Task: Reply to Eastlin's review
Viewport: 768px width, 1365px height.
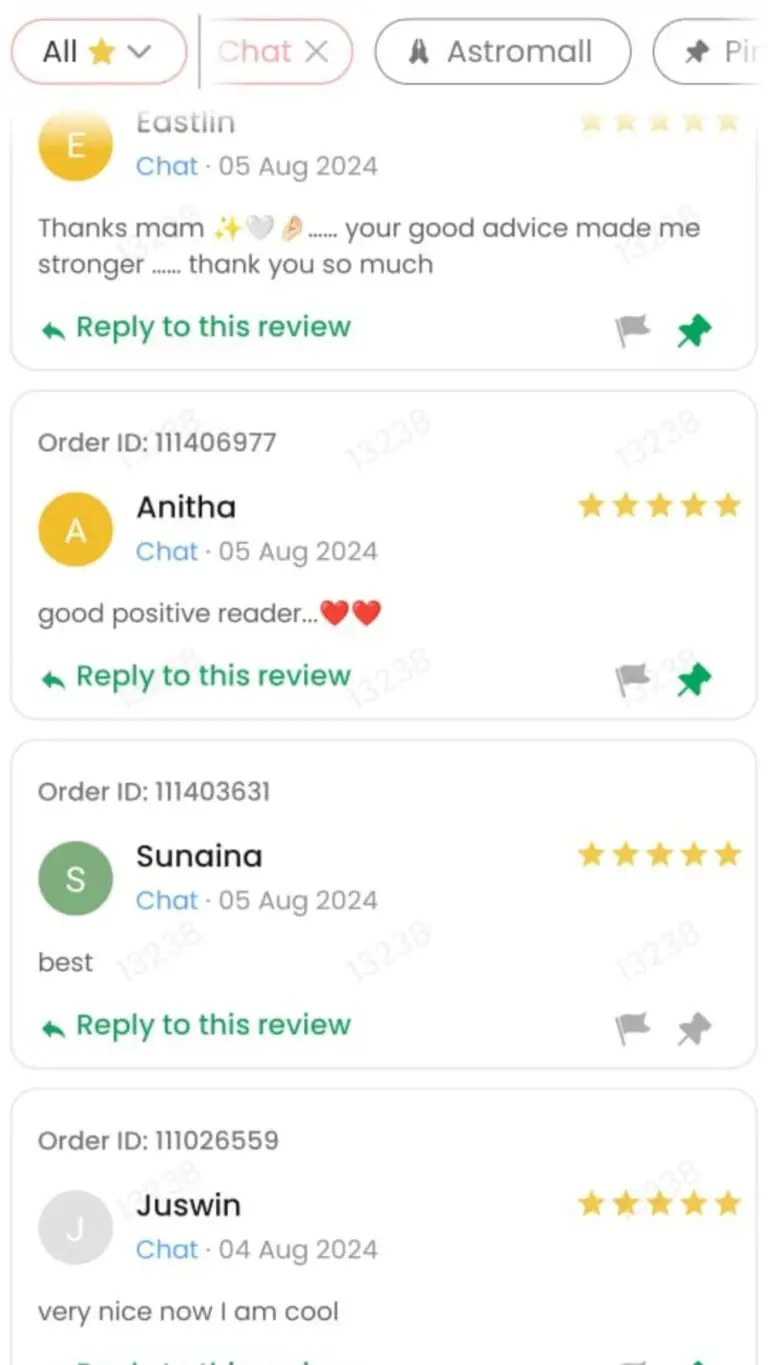Action: [196, 327]
